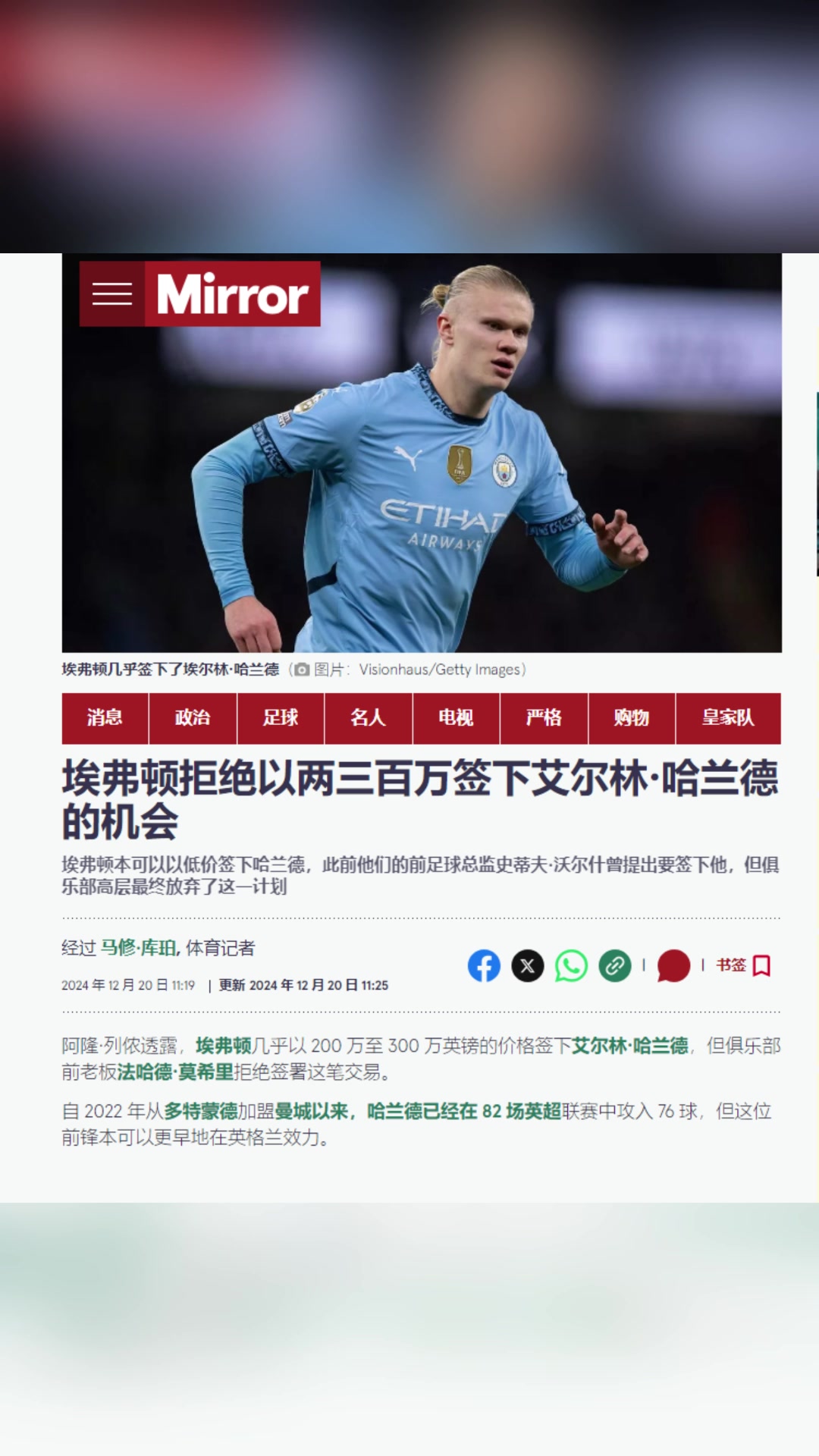The image size is (819, 1456).
Task: Open the Mirror hamburger menu
Action: coord(112,293)
